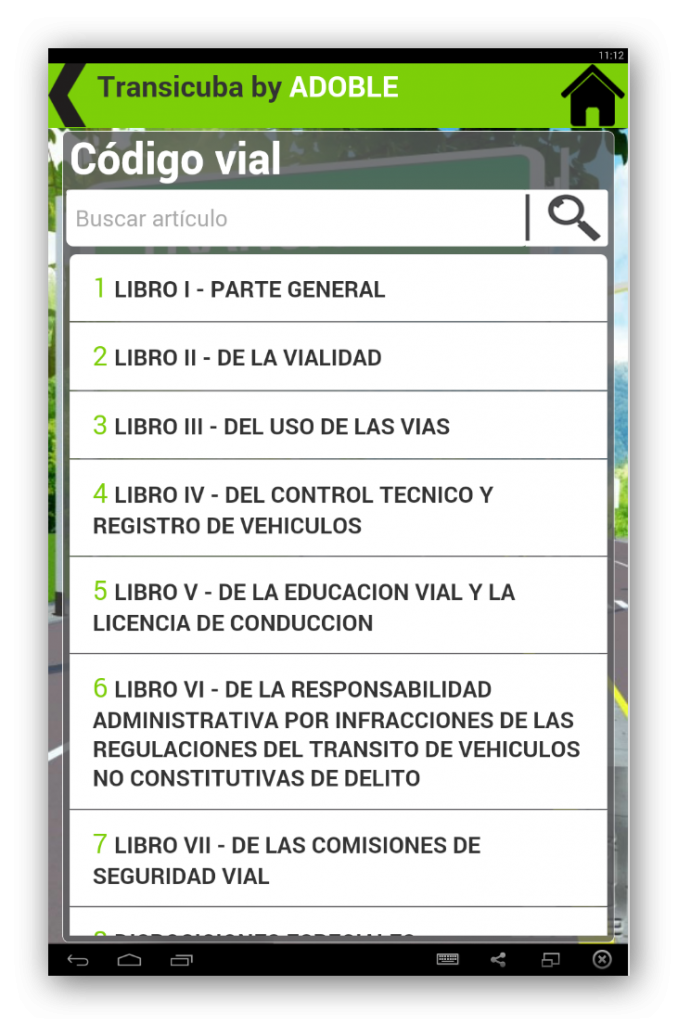Open the system recent apps button
The width and height of the screenshot is (678, 1024).
pos(181,960)
